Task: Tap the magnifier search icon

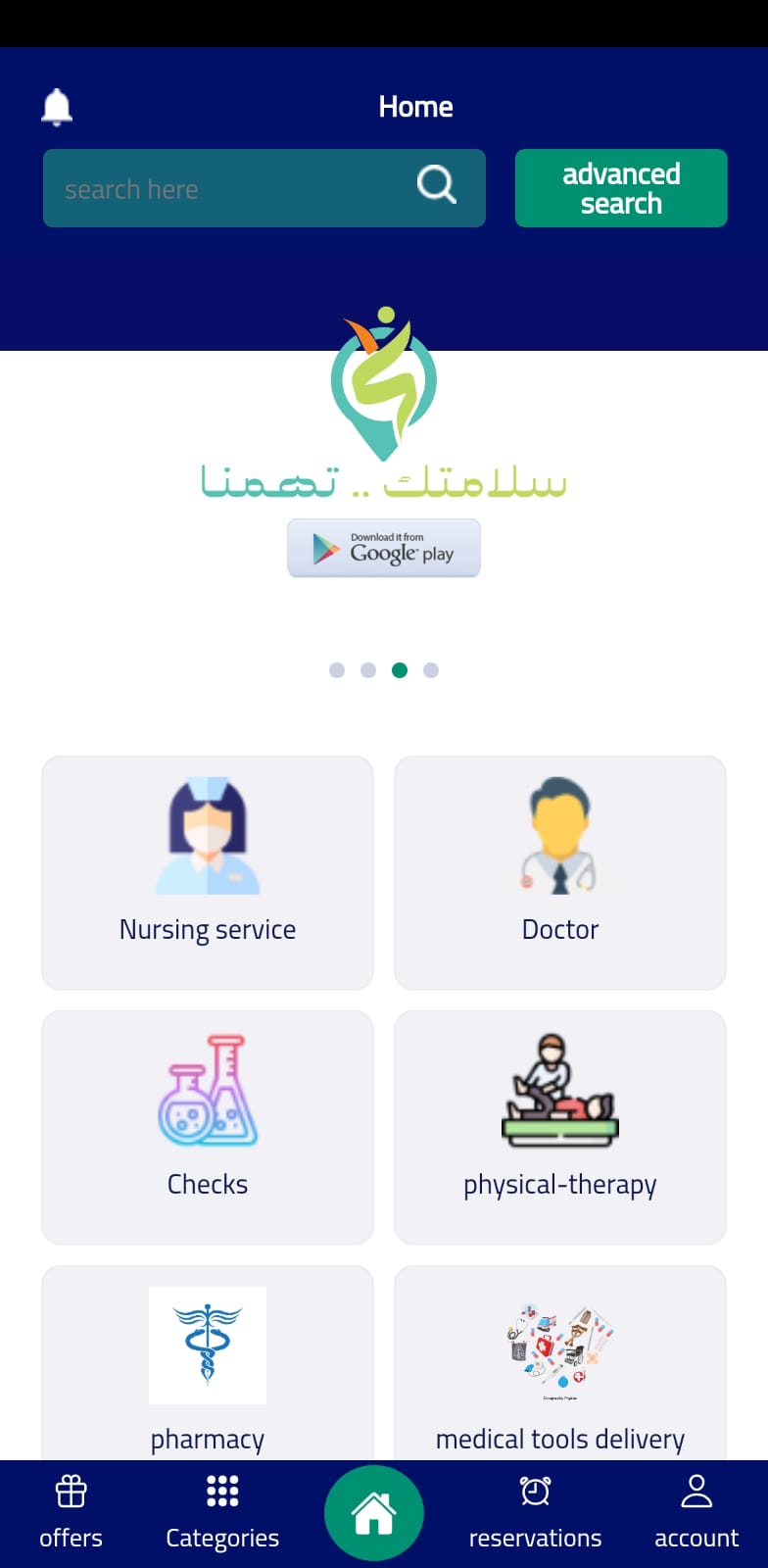Action: (436, 184)
